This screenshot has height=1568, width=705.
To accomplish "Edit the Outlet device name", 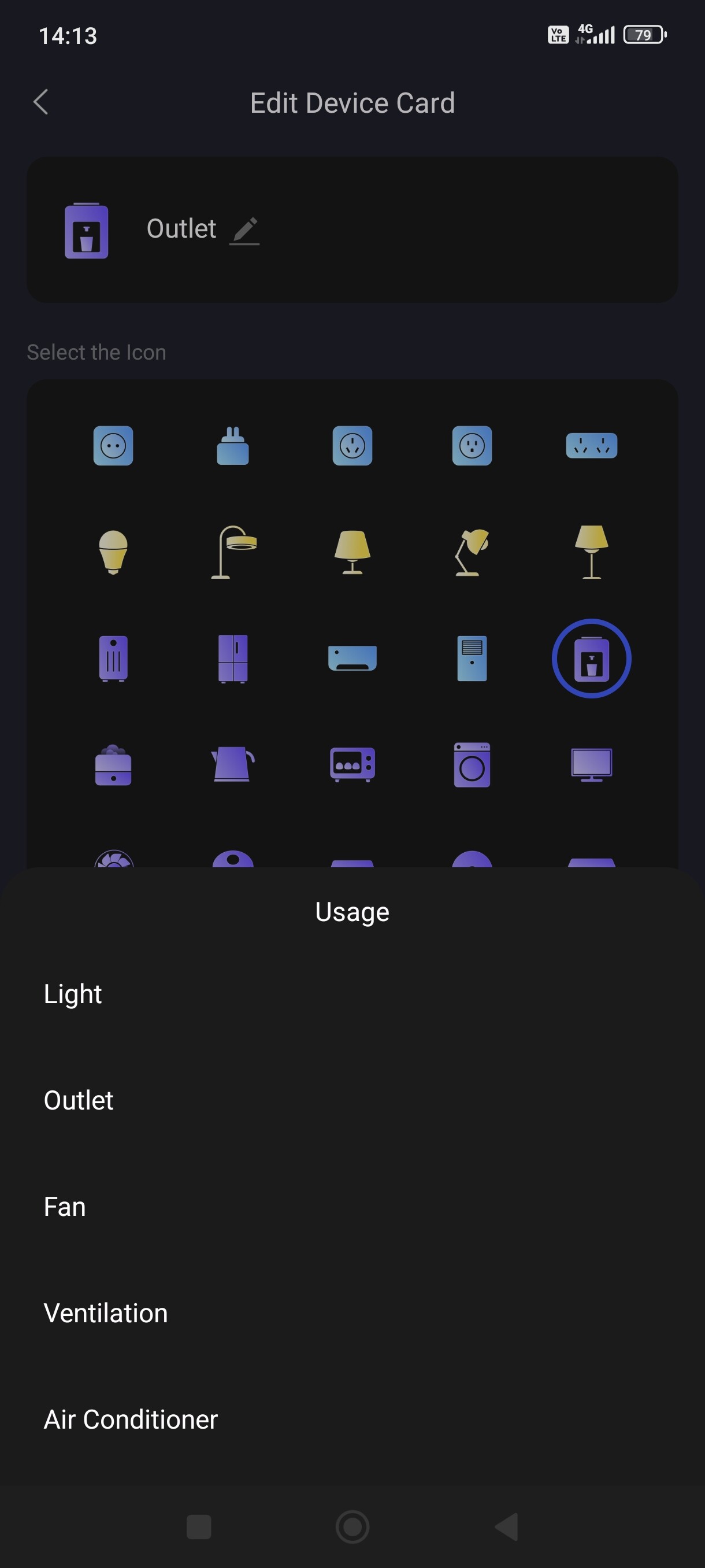I will [244, 230].
